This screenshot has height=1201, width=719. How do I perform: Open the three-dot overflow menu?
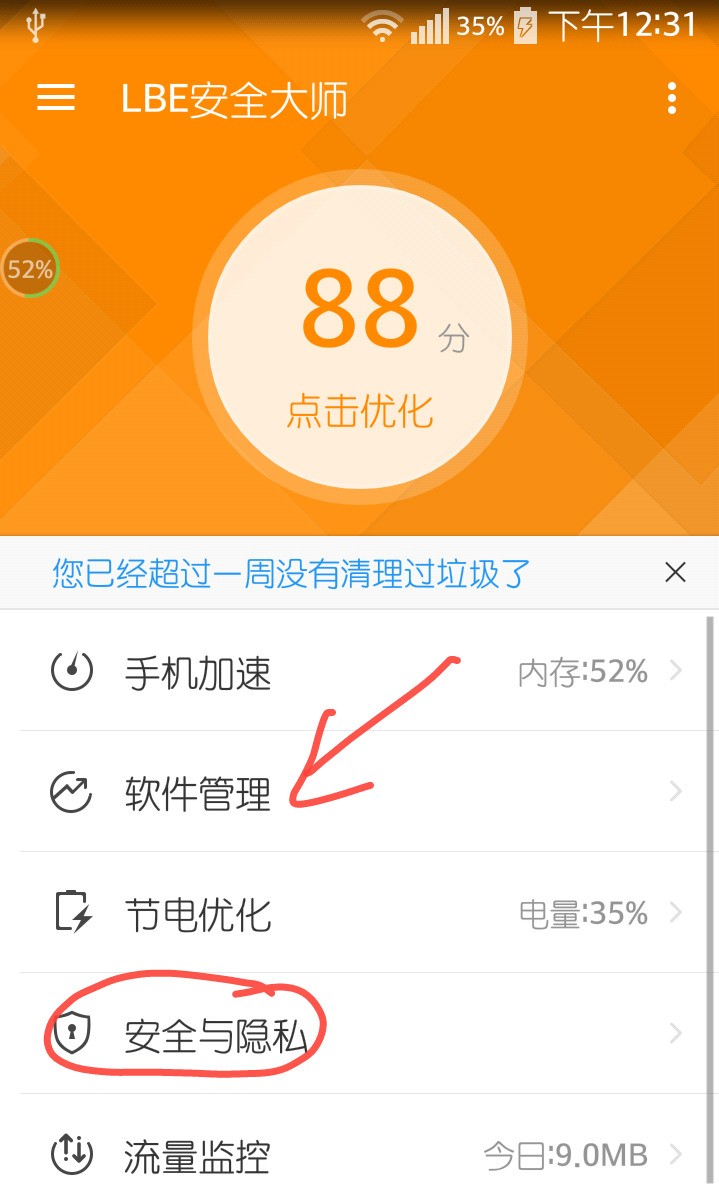tap(671, 98)
